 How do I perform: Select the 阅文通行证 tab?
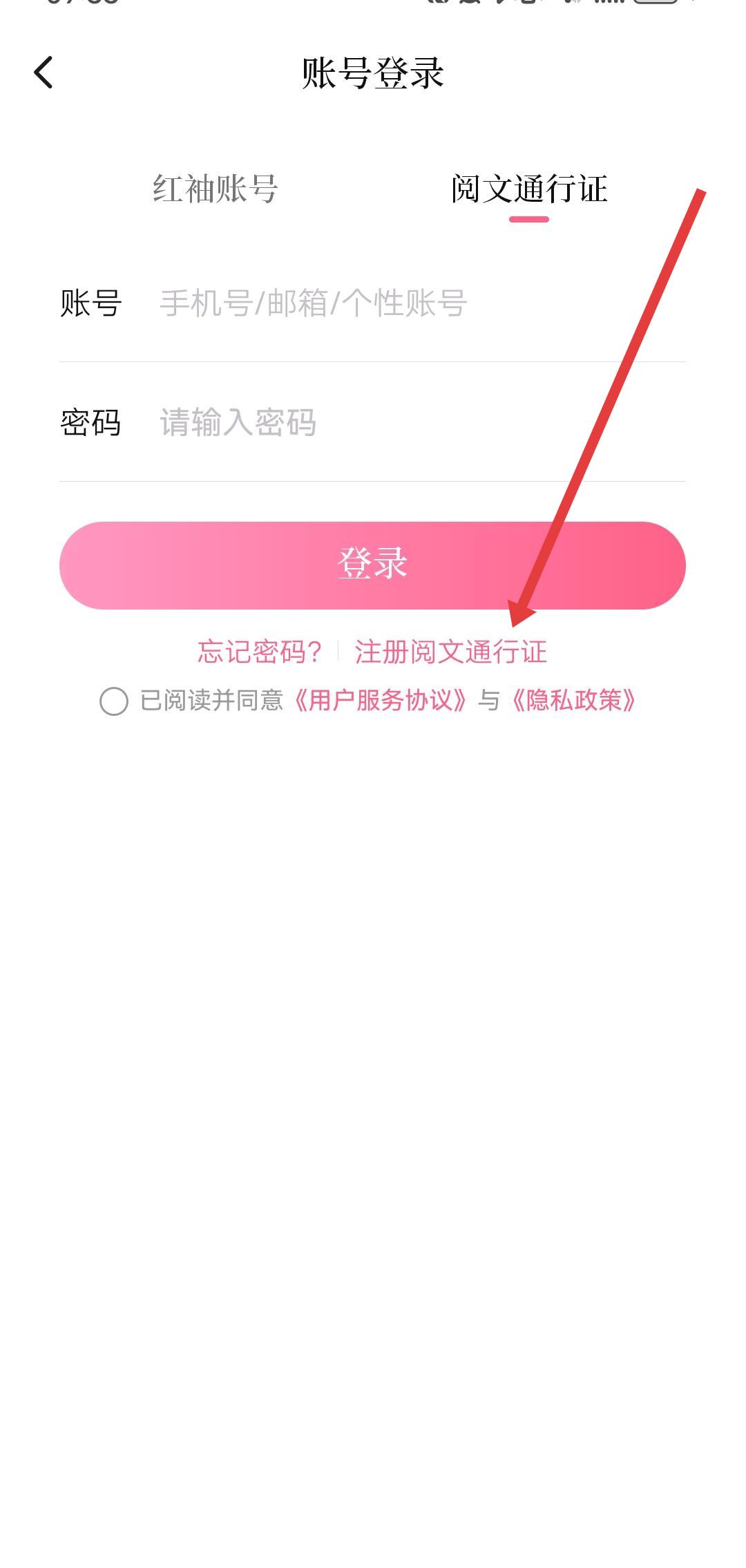click(x=529, y=189)
